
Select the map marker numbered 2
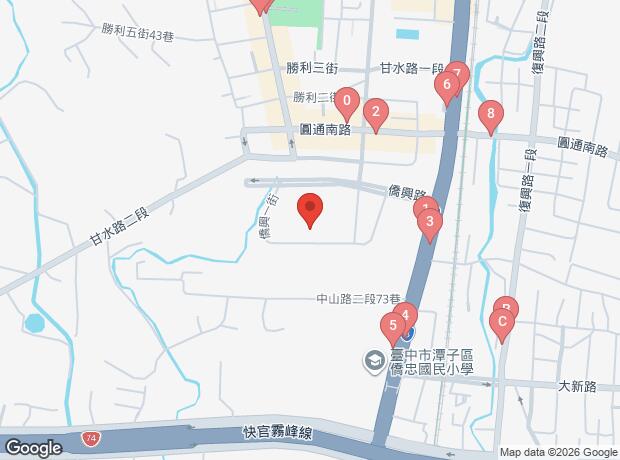click(375, 112)
